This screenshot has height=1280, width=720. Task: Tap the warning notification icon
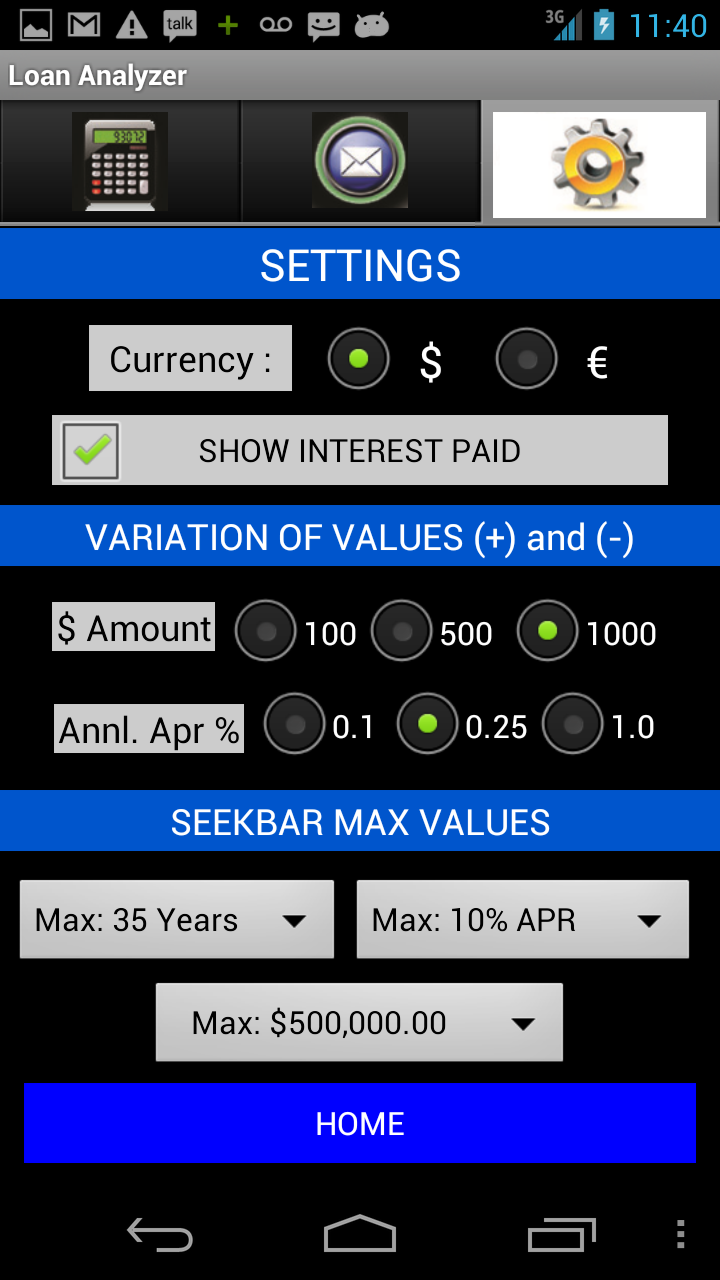130,24
